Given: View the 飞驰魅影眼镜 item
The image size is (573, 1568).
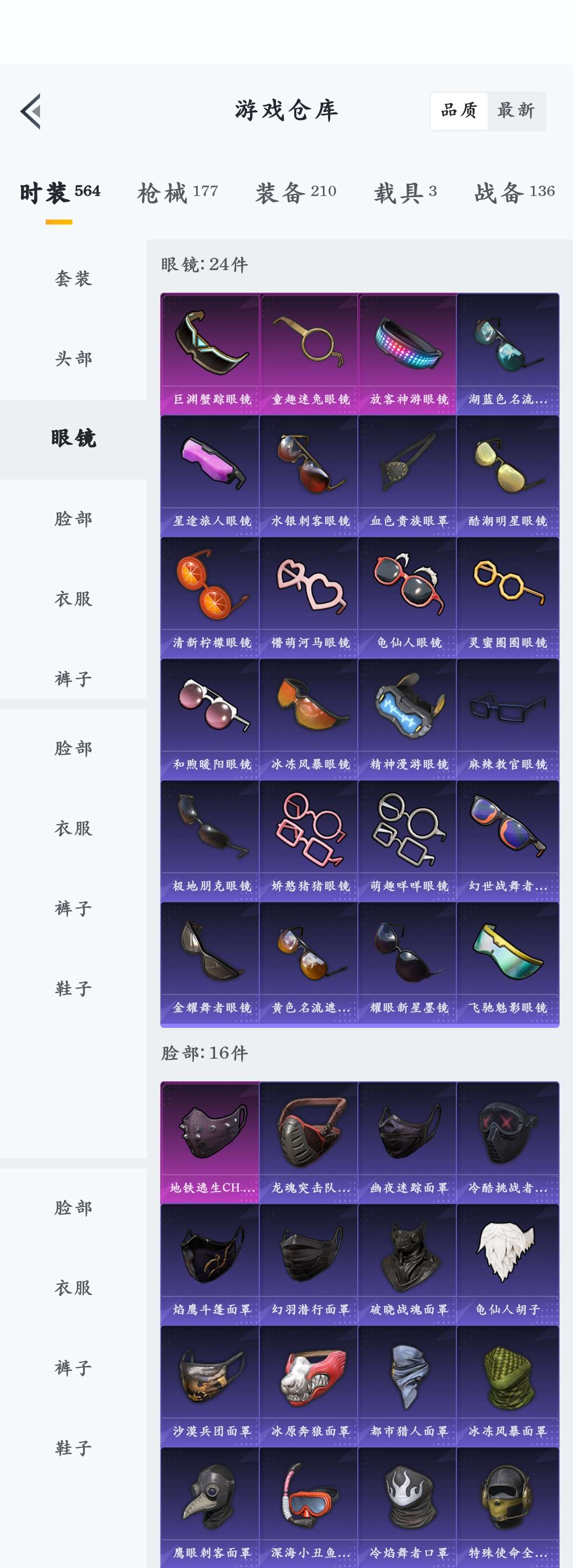Looking at the screenshot, I should coord(507,962).
